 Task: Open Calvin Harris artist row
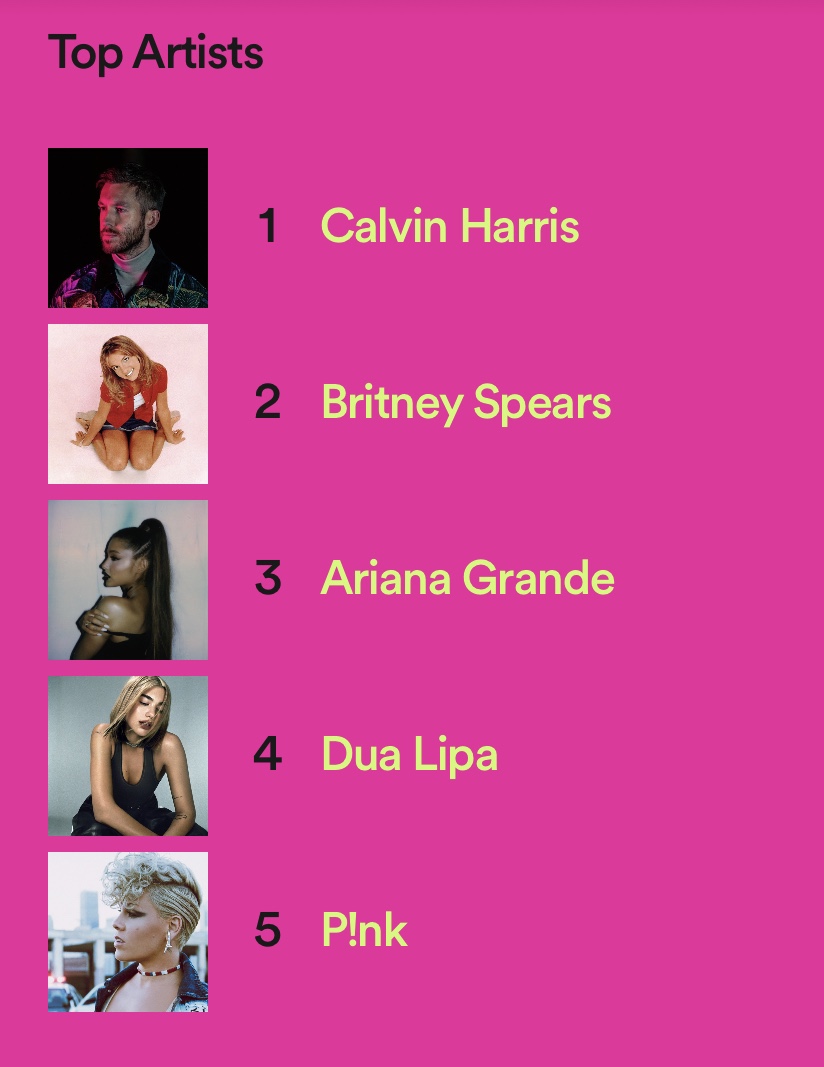tap(449, 226)
